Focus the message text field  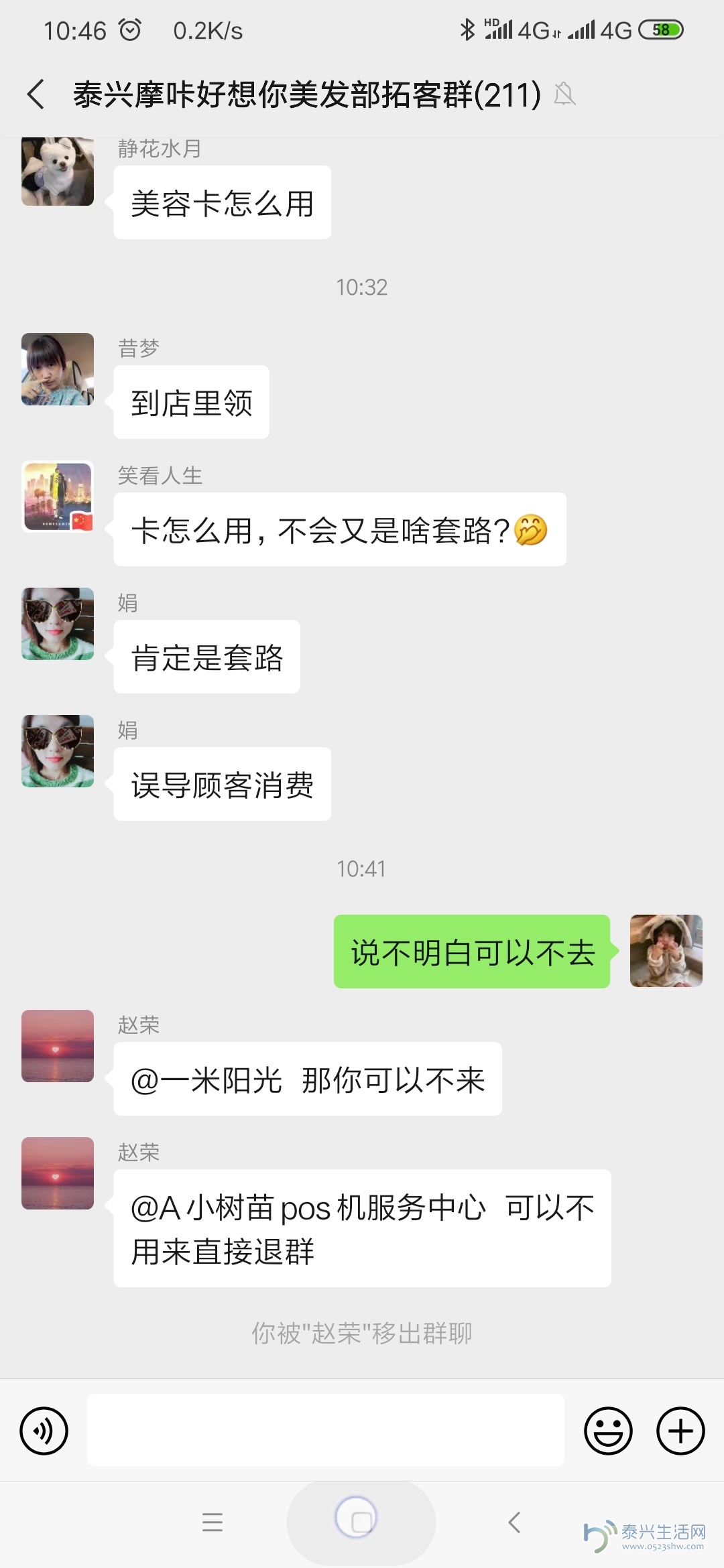[325, 1430]
